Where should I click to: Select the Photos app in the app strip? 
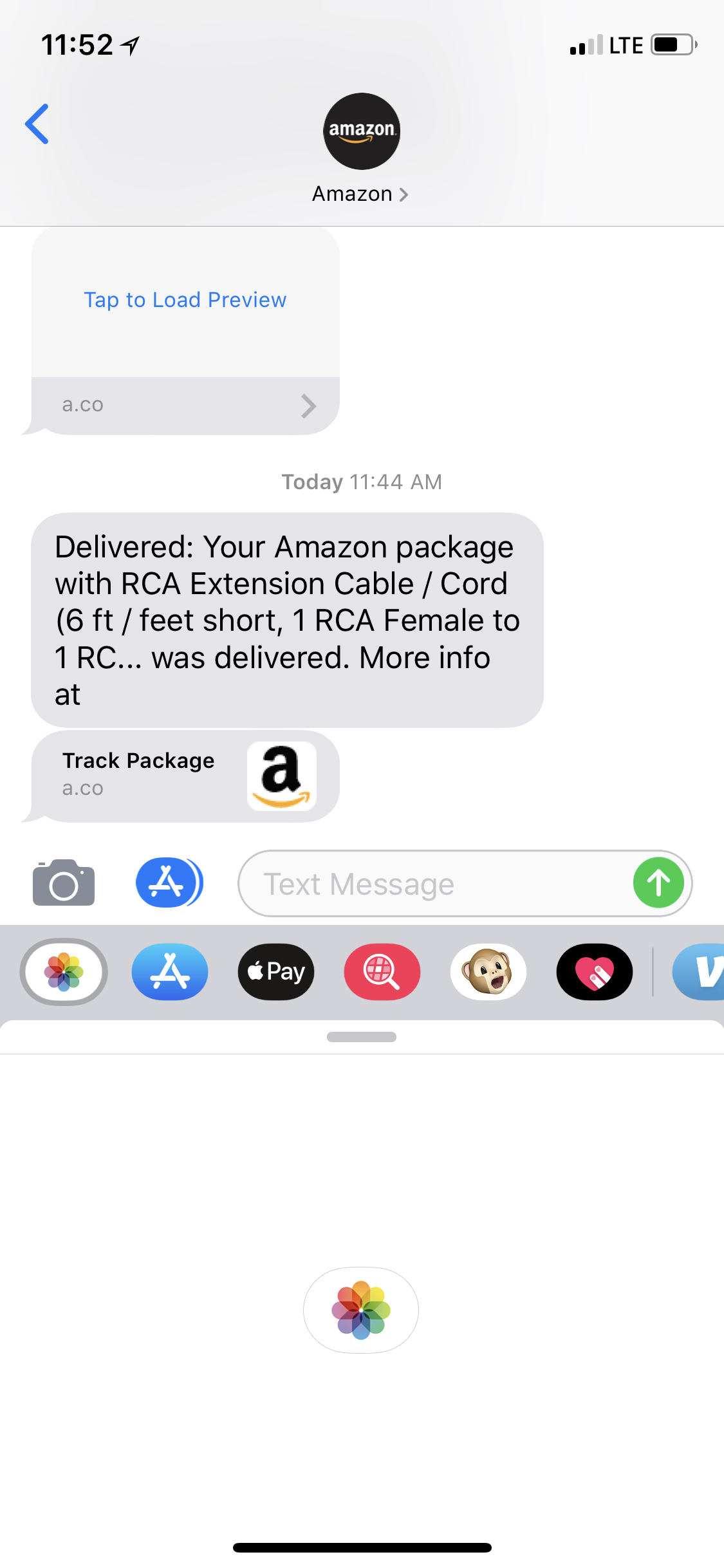[x=64, y=972]
